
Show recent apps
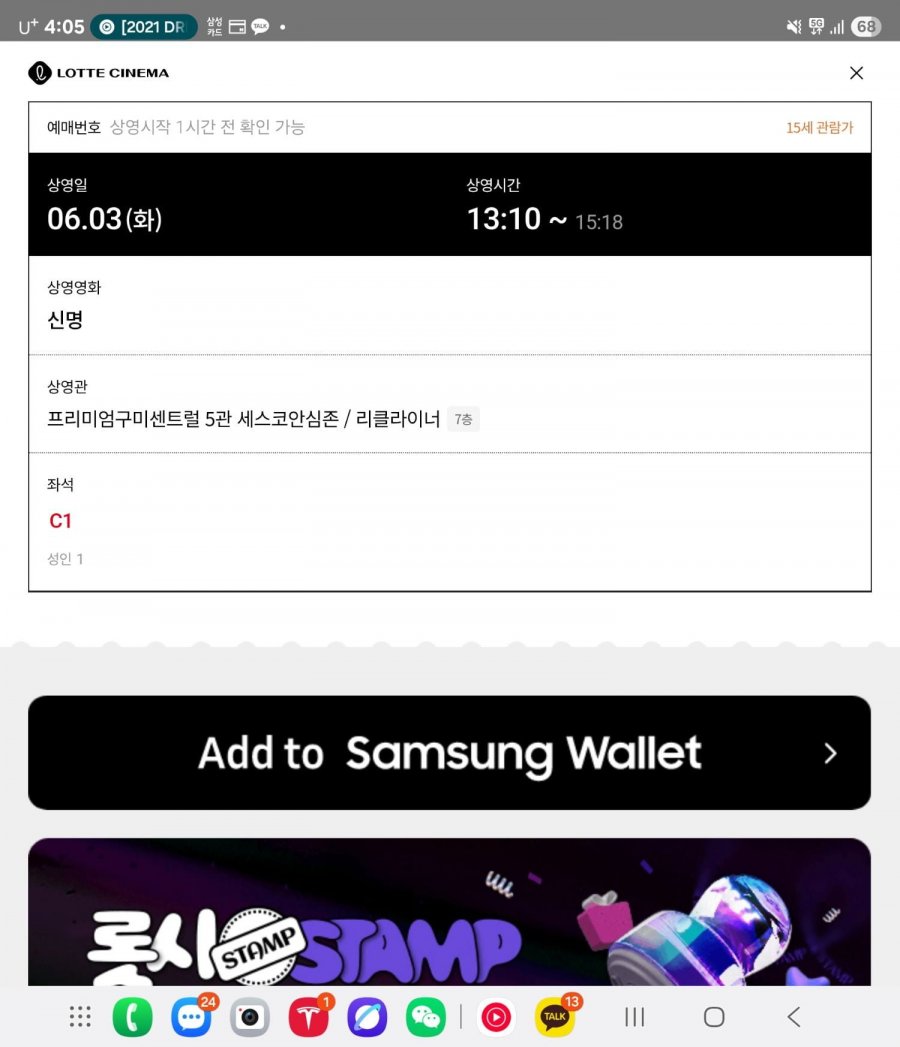click(x=634, y=1017)
